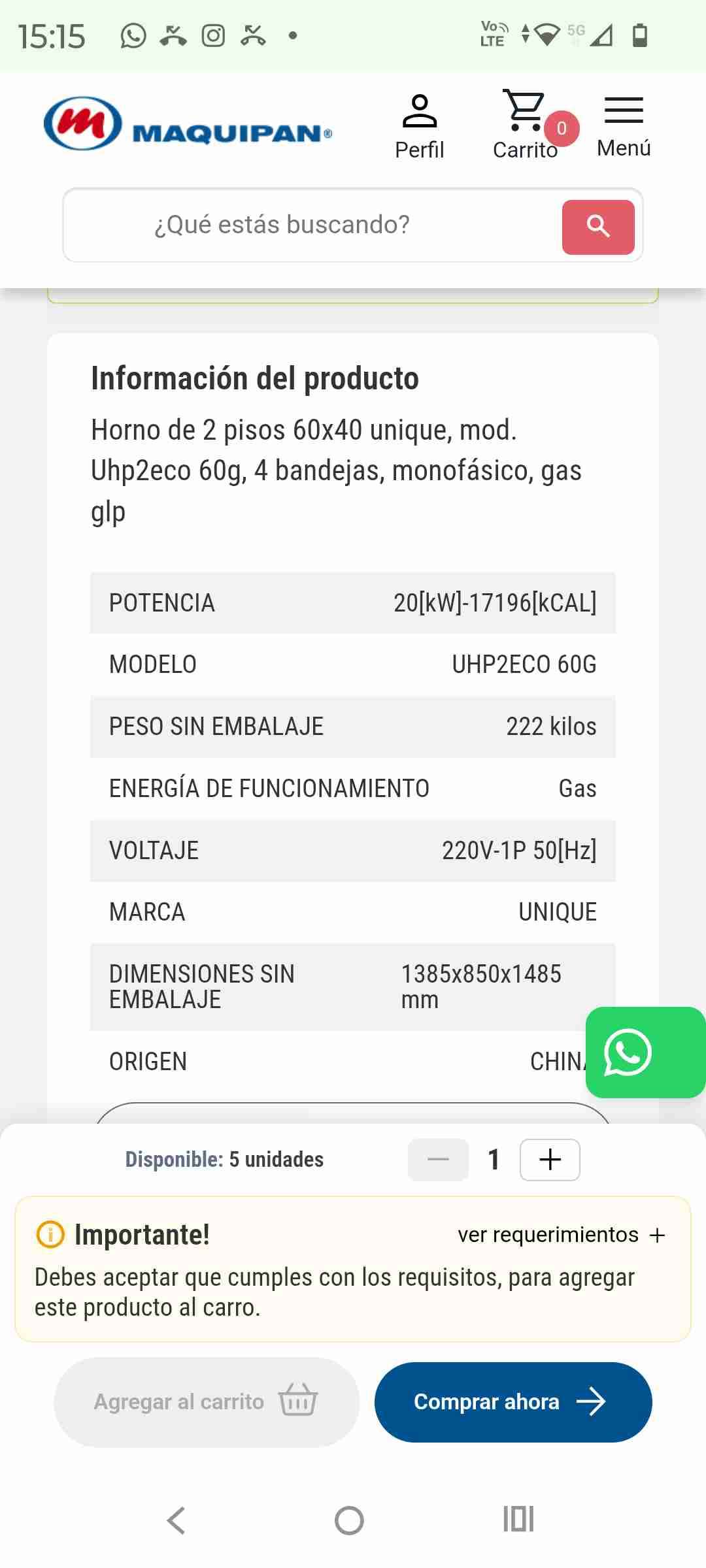This screenshot has height=1568, width=706.
Task: Tap the quantity value field showing 1
Action: [493, 1160]
